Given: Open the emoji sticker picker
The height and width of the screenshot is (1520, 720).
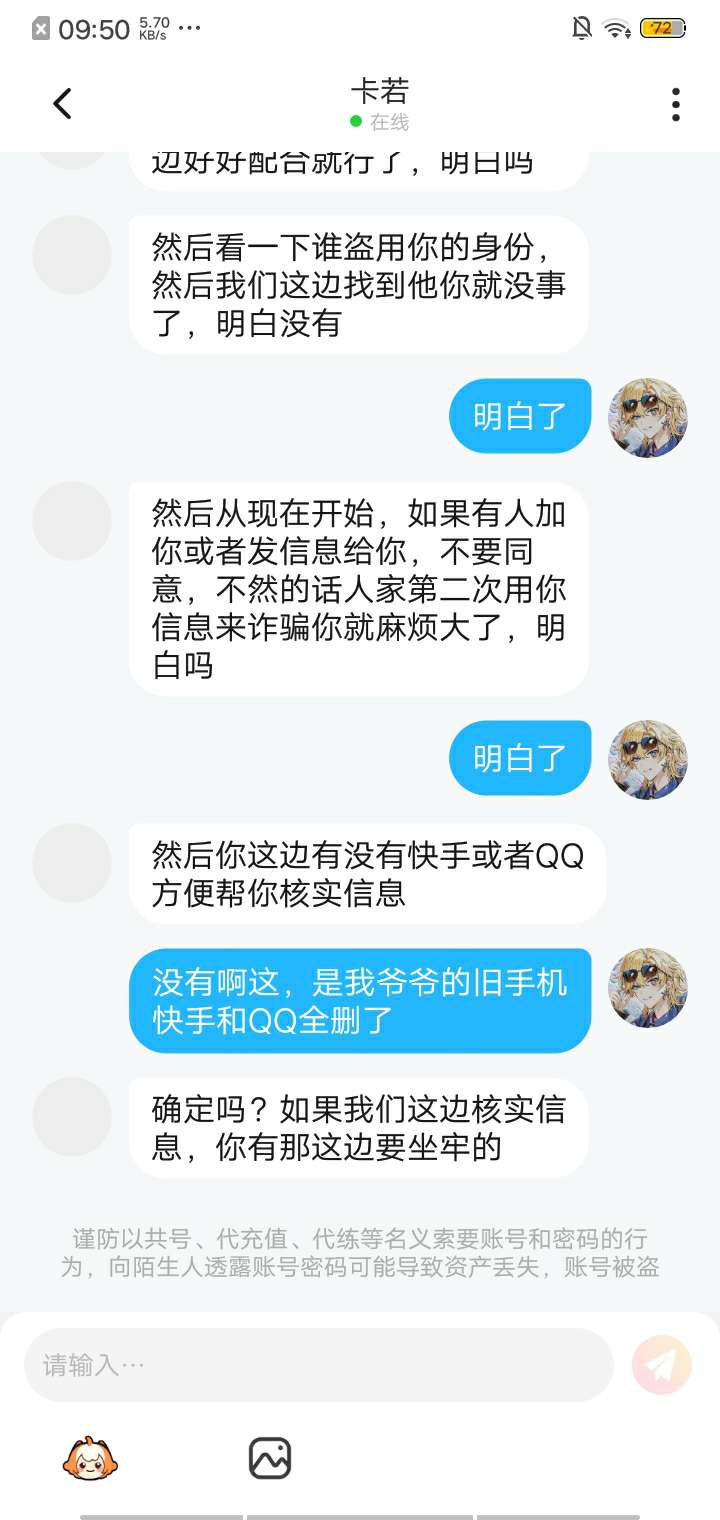Looking at the screenshot, I should click(90, 1459).
